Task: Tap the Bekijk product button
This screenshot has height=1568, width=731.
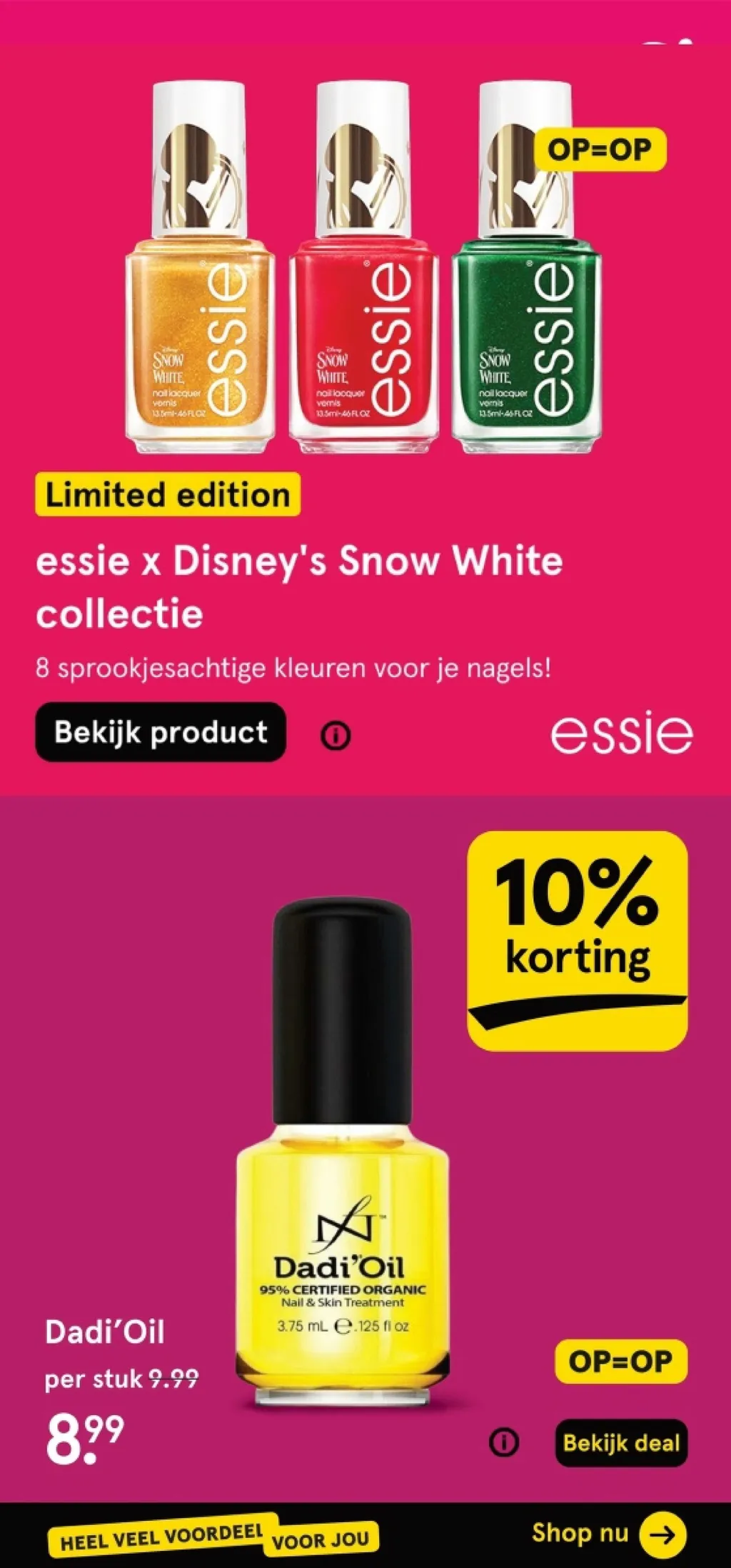Action: coord(161,732)
